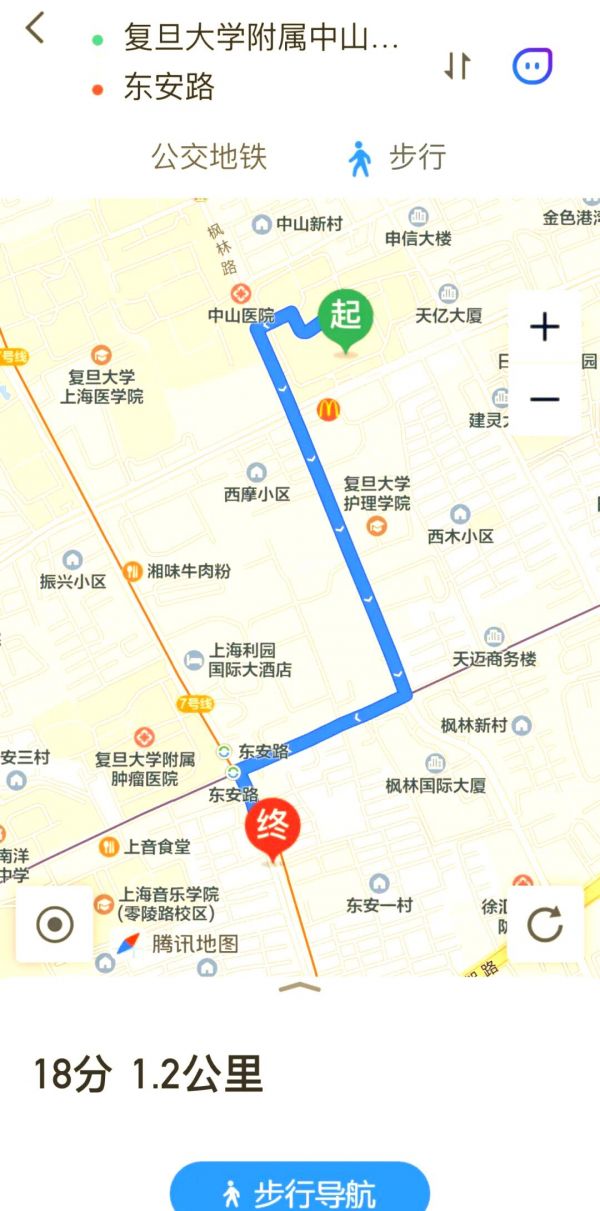Zoom in on the map
This screenshot has height=1211, width=600.
coord(544,328)
